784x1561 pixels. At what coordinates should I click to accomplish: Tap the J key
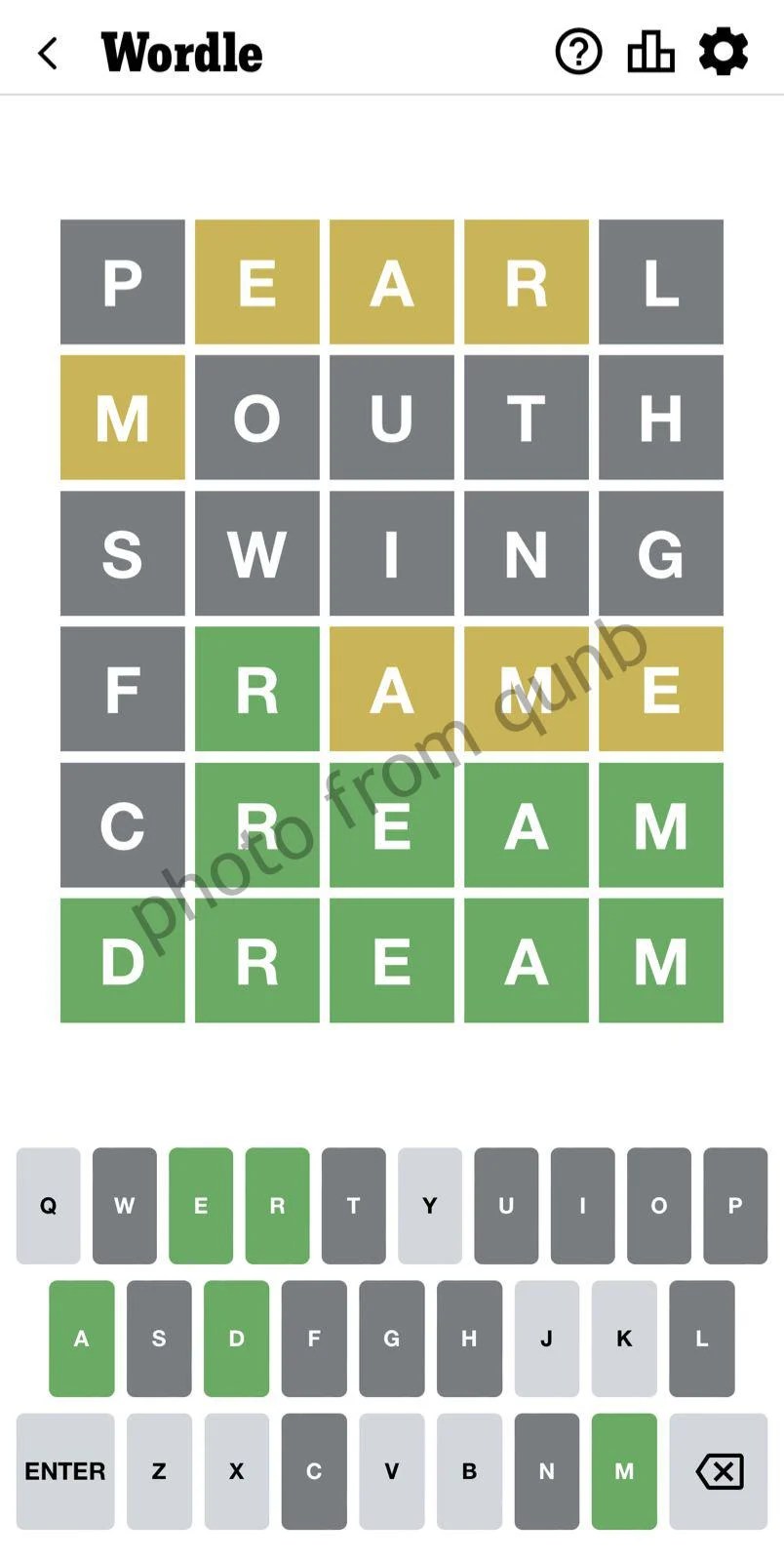[546, 1338]
